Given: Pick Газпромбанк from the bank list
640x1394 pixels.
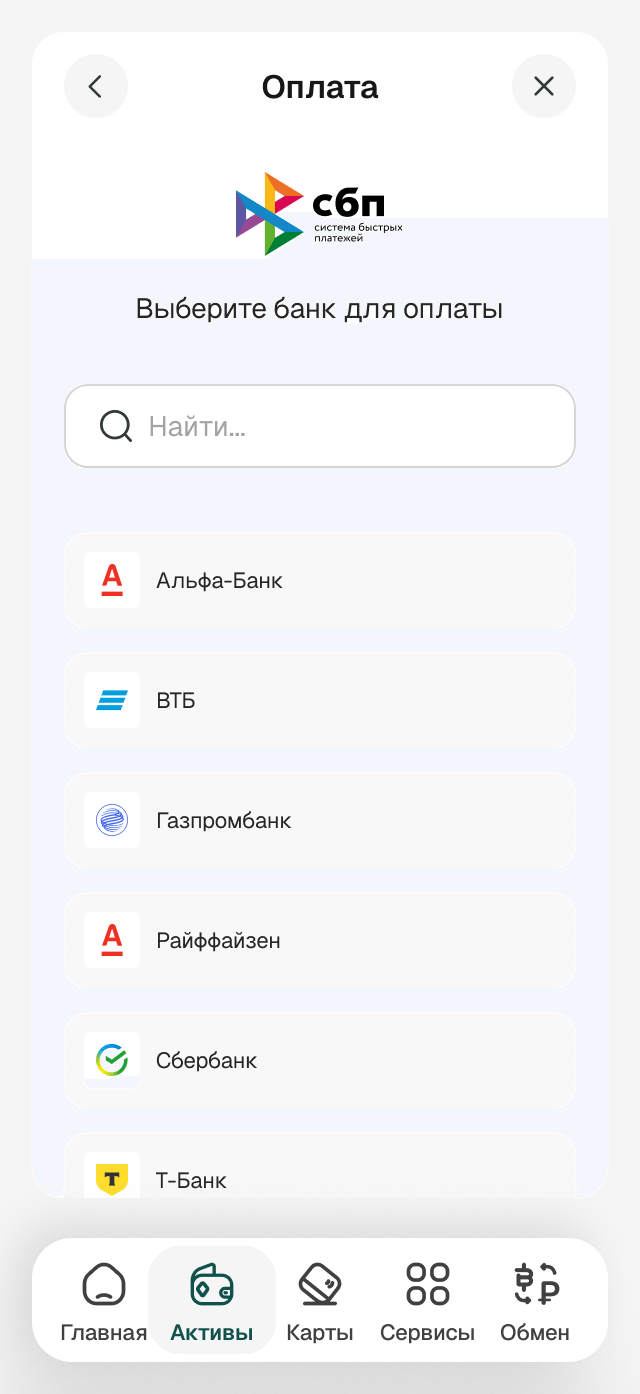Looking at the screenshot, I should pyautogui.click(x=320, y=820).
